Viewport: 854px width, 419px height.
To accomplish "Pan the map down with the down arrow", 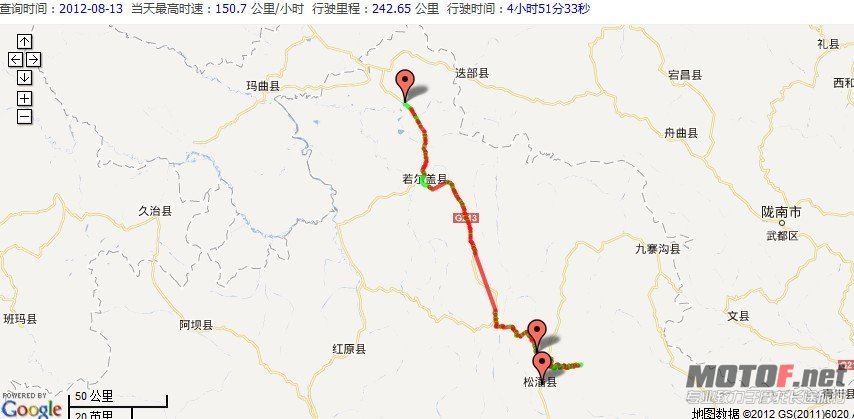I will [x=25, y=77].
